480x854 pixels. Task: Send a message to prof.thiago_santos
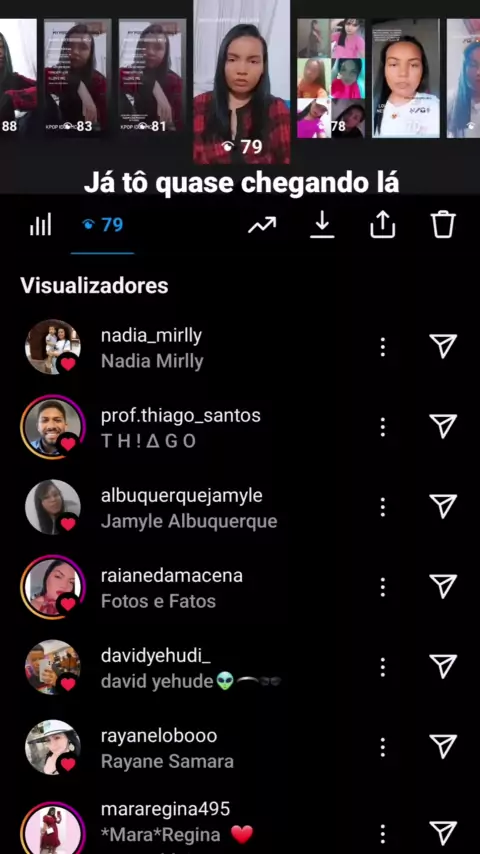click(x=443, y=426)
